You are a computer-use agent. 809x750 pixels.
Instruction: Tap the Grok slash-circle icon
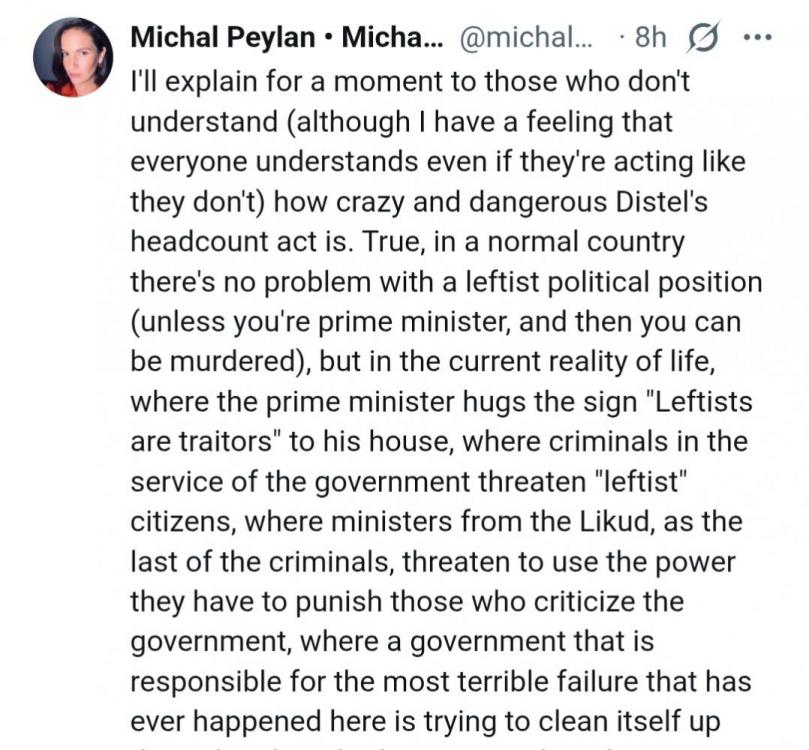[x=704, y=38]
